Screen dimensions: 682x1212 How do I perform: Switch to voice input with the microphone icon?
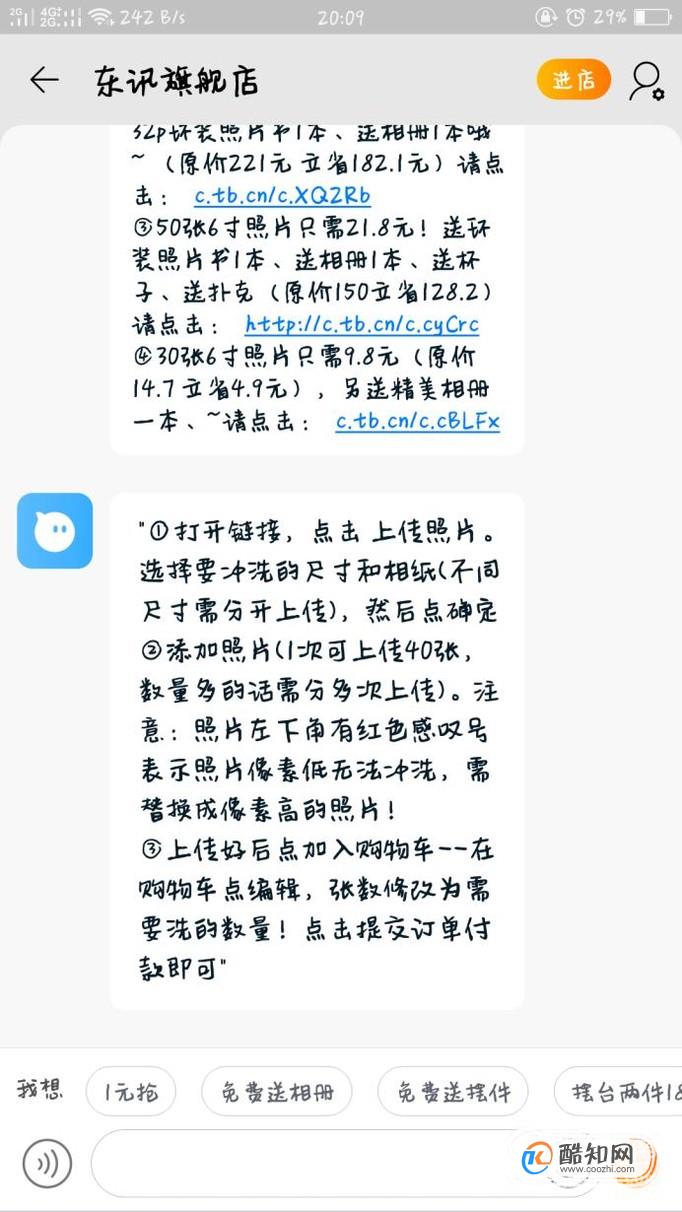tap(47, 1164)
